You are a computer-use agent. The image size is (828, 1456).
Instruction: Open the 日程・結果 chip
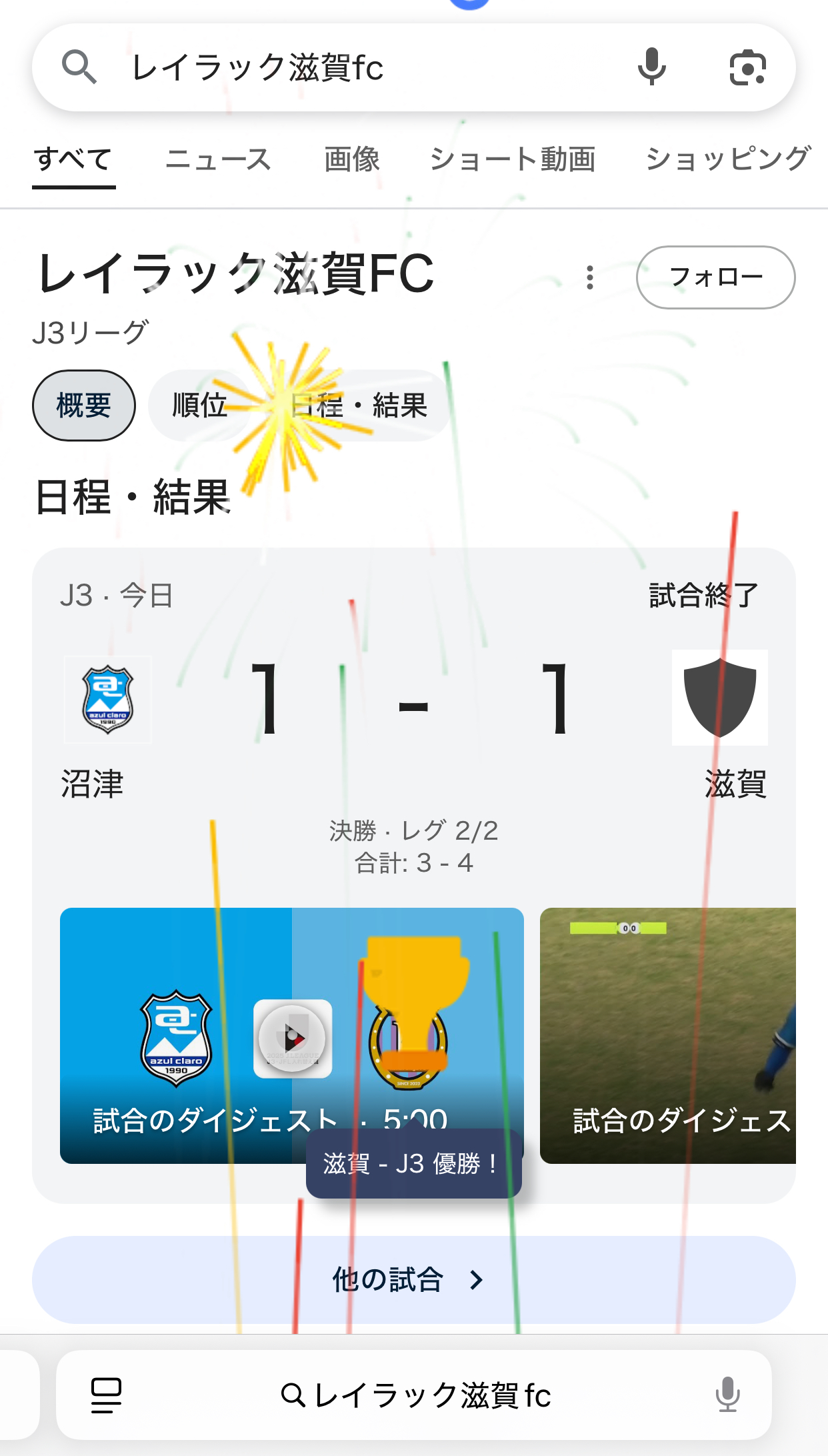point(360,406)
